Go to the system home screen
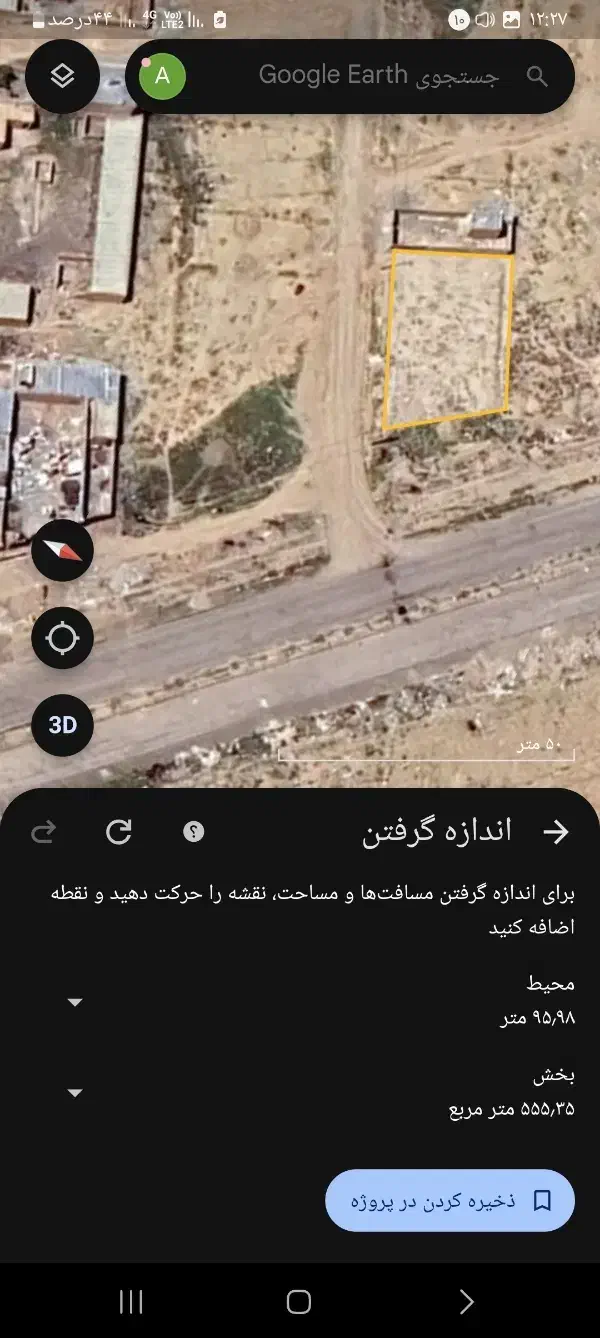Screen dimensions: 600x1338 (299, 1301)
